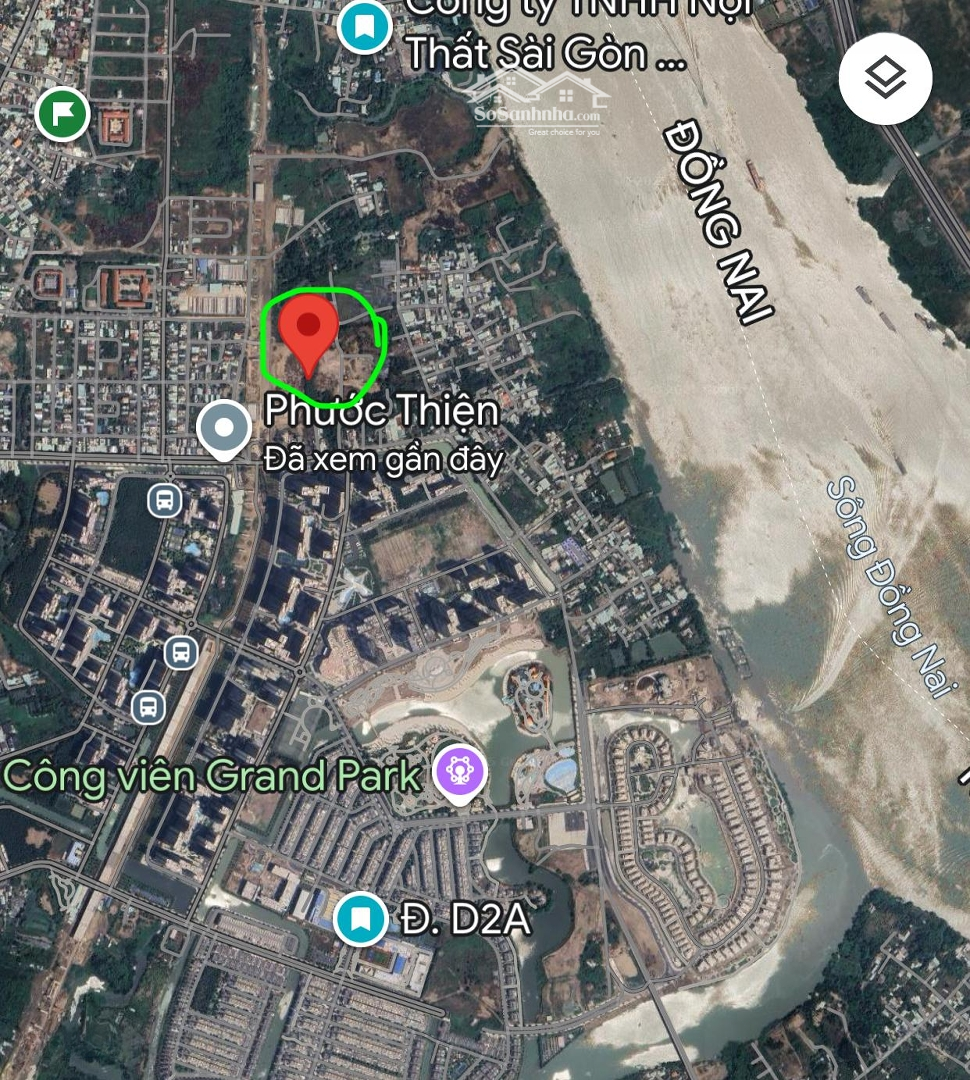The image size is (970, 1080).
Task: Open the recently viewed Phước Thiện marker
Action: click(225, 429)
